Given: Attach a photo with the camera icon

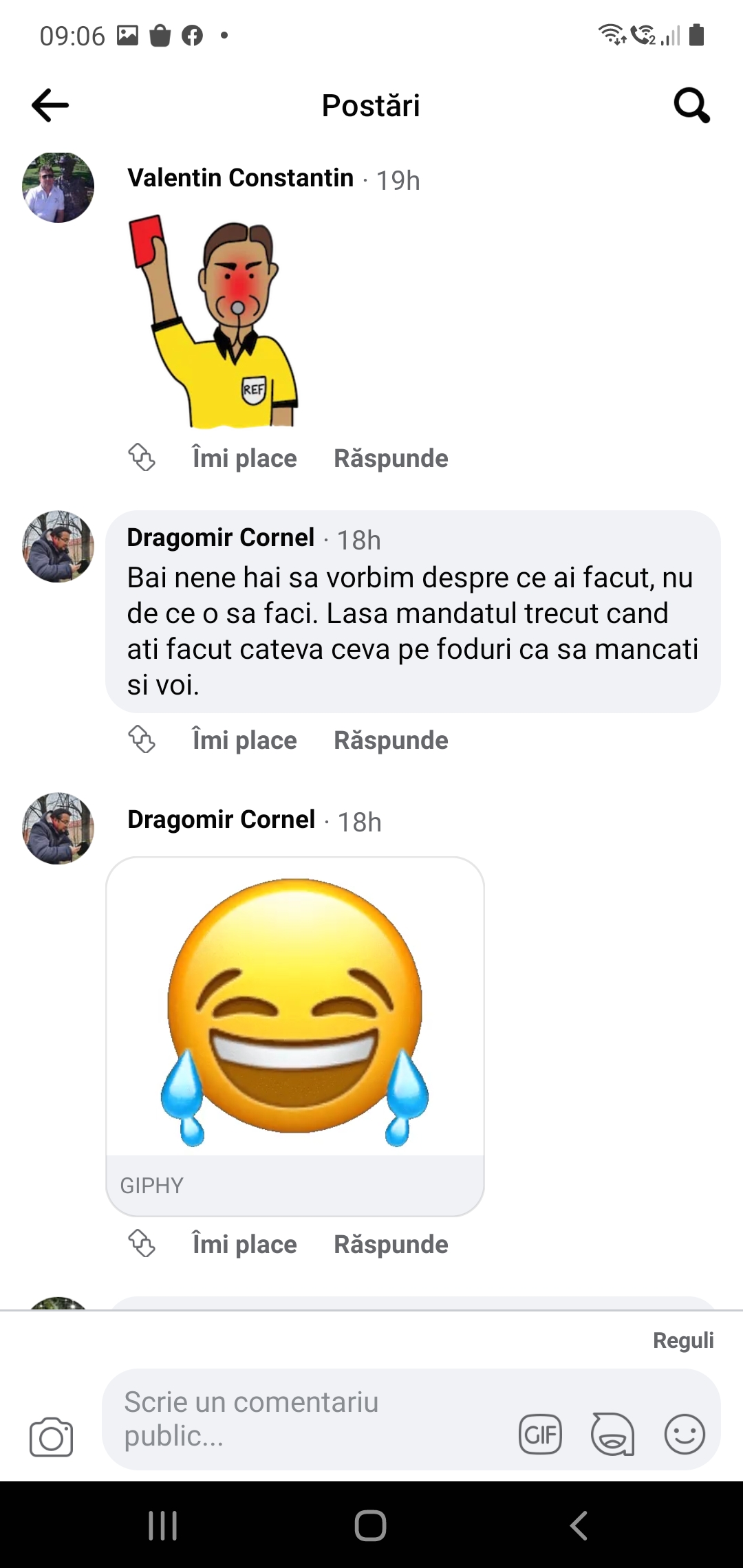Looking at the screenshot, I should [51, 1437].
